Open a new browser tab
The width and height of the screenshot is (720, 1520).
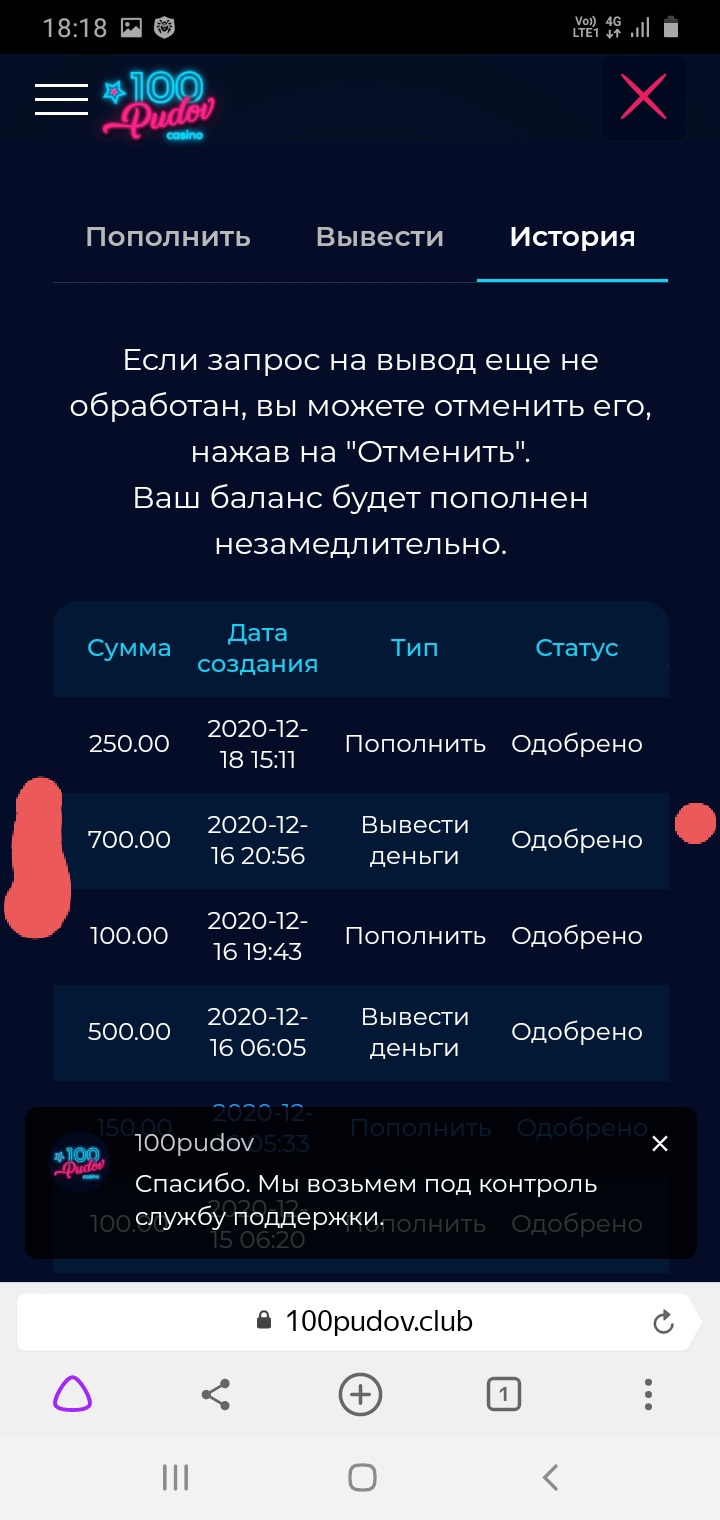360,1393
